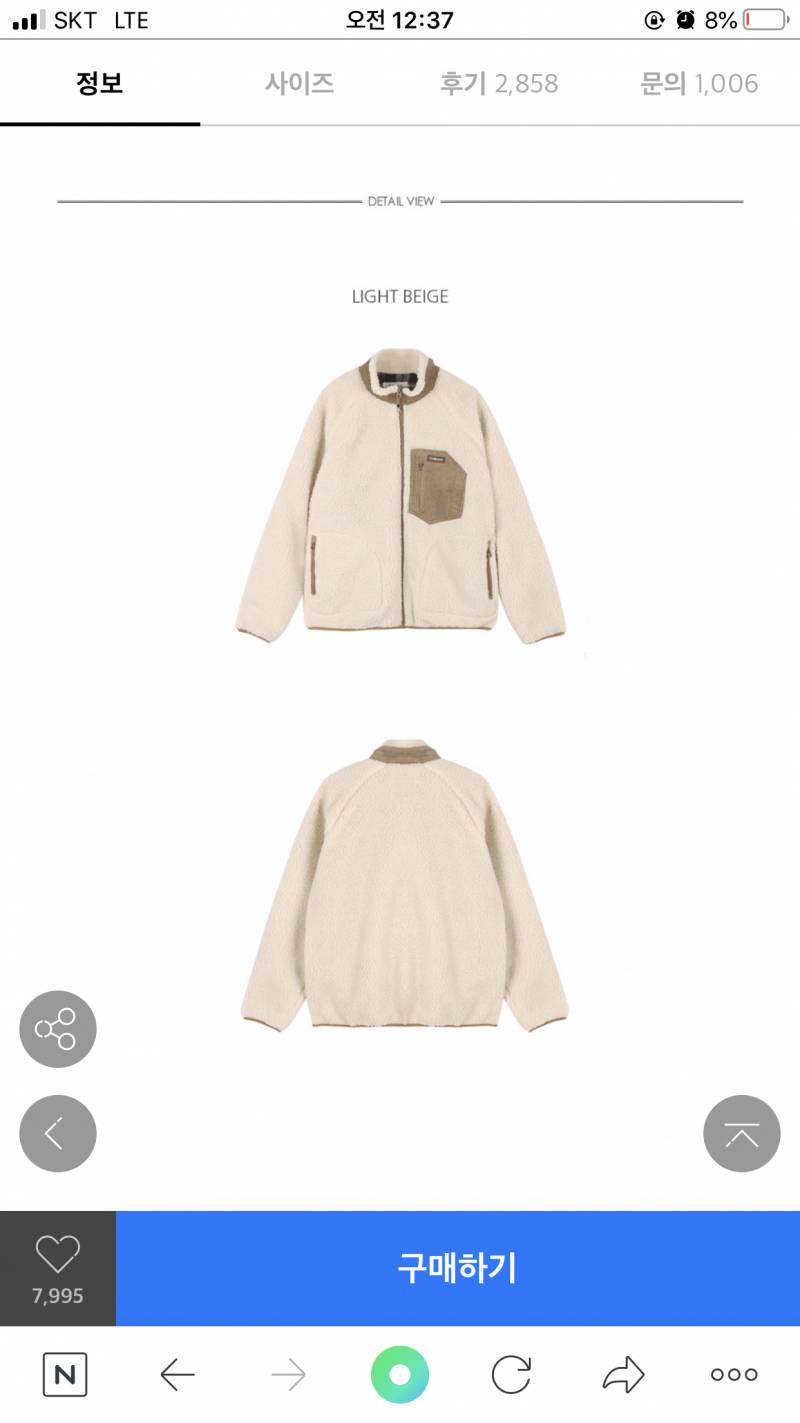Reload the page

click(x=511, y=1375)
